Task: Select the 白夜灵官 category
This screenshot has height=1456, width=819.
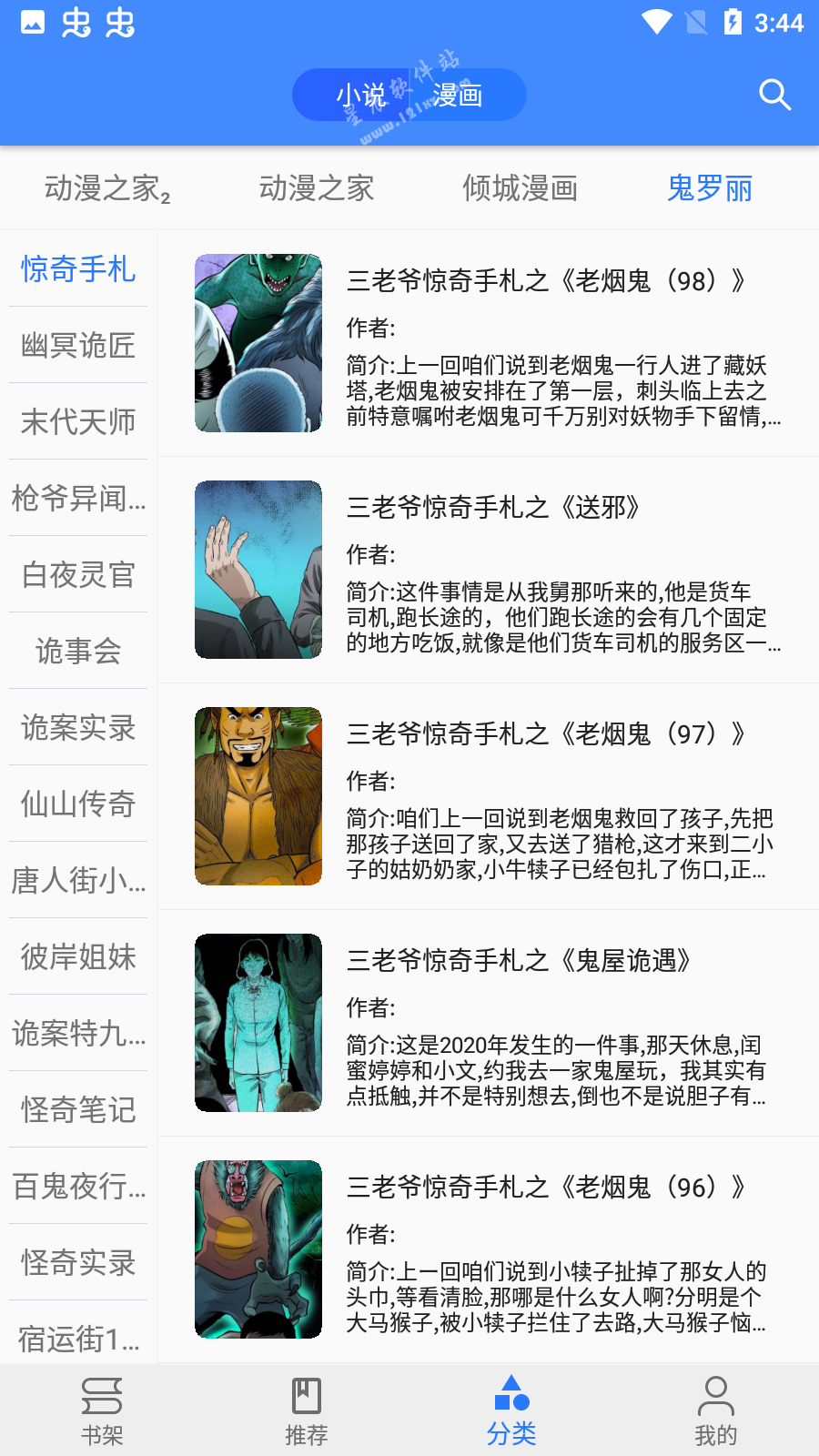Action: pos(78,574)
